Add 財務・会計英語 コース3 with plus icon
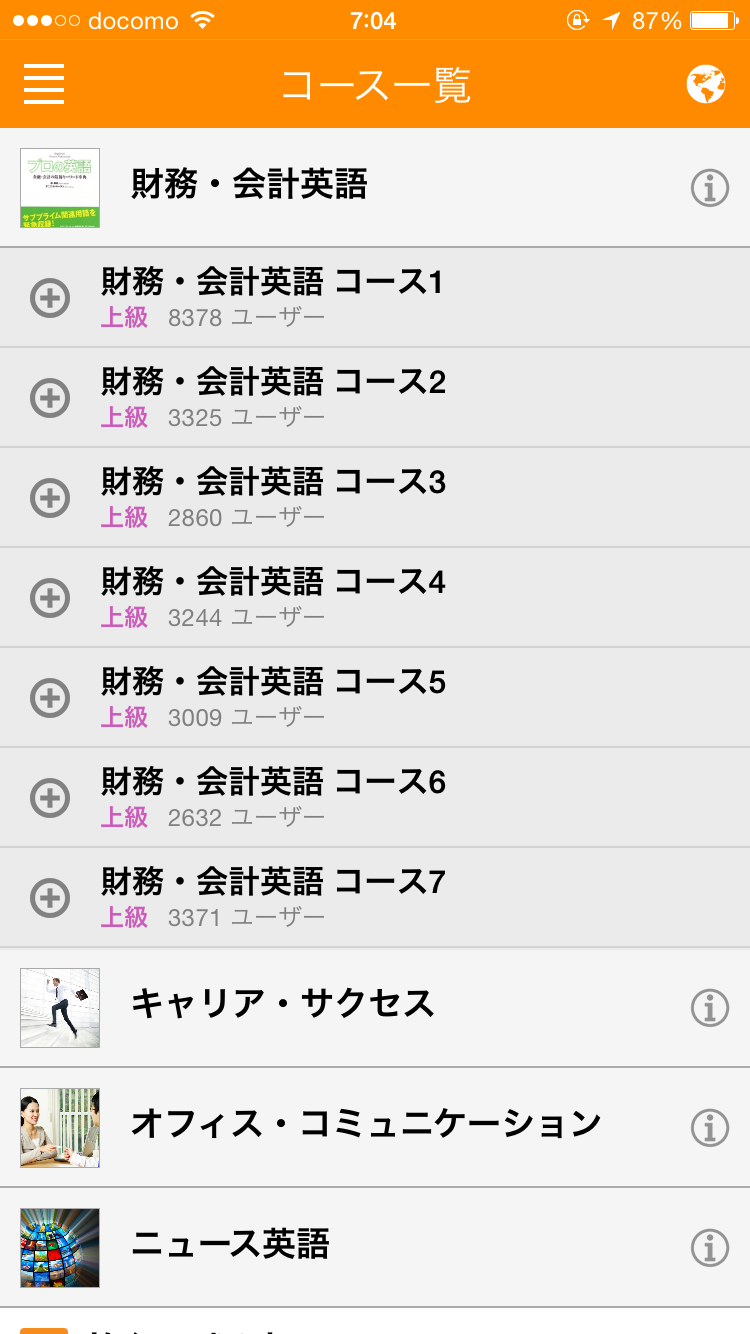This screenshot has width=750, height=1334. [50, 498]
